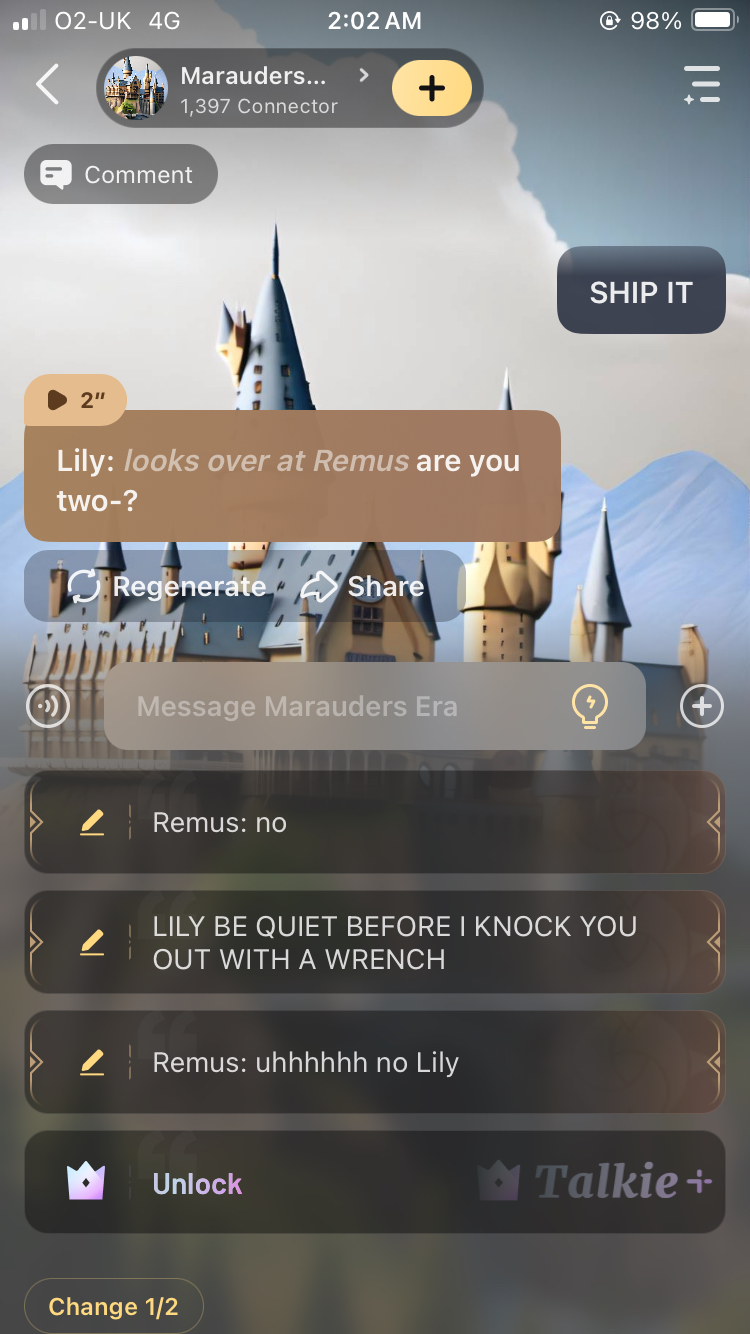Open the top-right menu icon

(702, 85)
